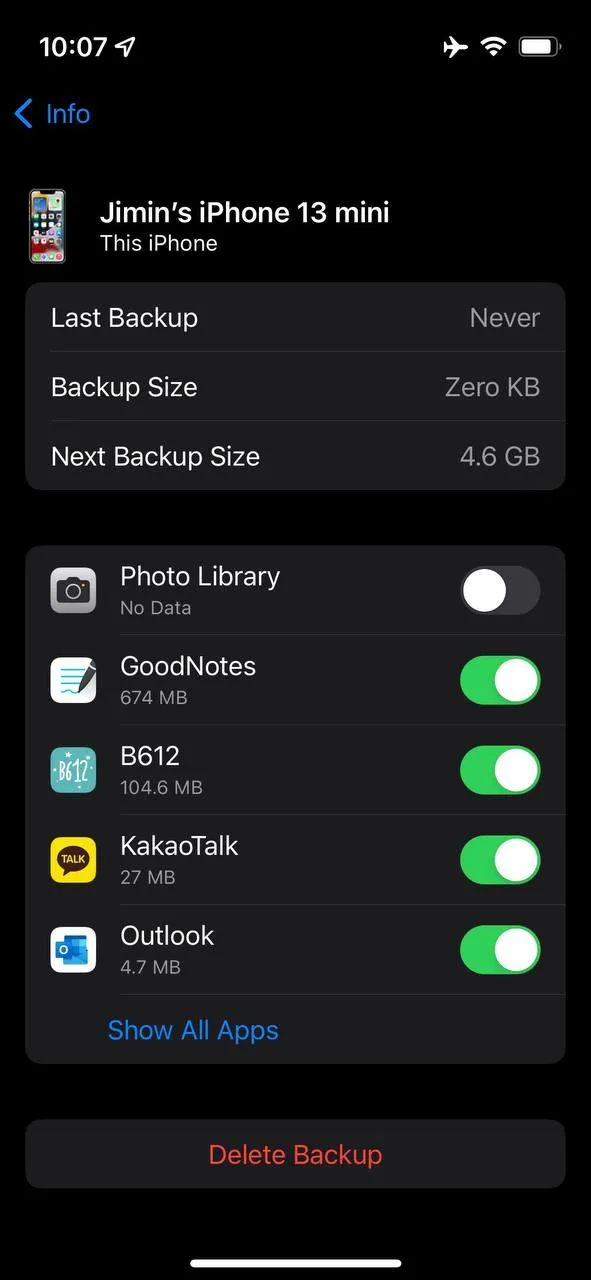591x1280 pixels.
Task: Turn off GoodNotes backup
Action: (x=500, y=681)
